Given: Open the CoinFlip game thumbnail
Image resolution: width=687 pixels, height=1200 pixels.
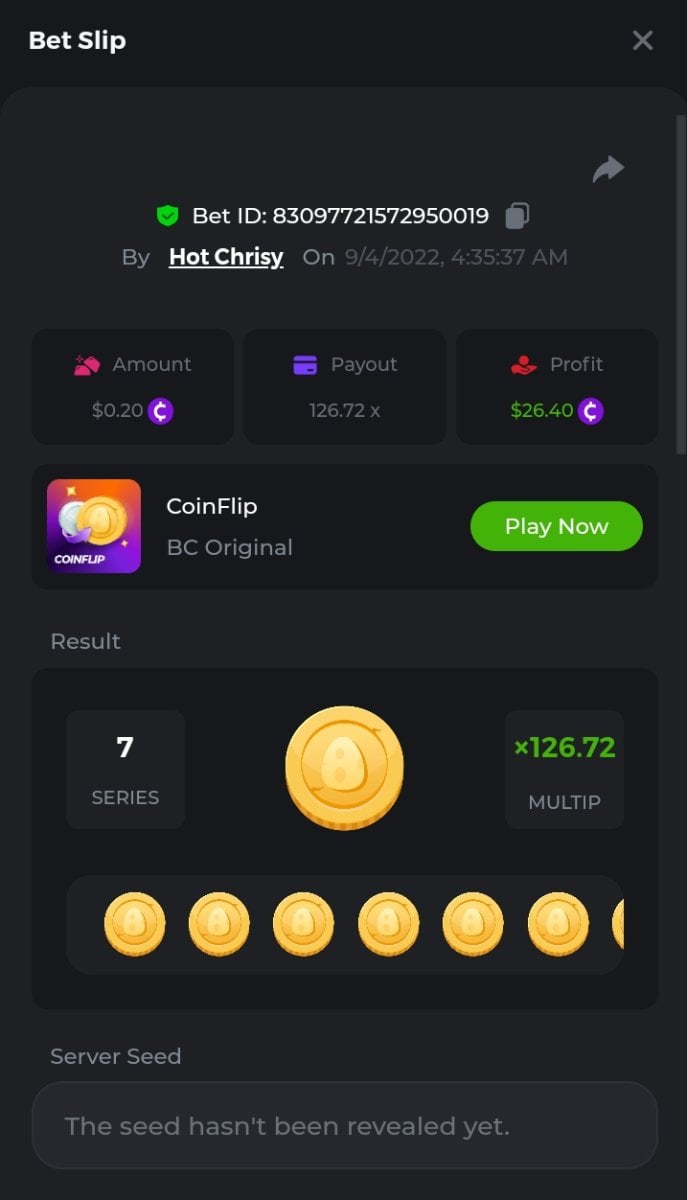Looking at the screenshot, I should tap(94, 526).
